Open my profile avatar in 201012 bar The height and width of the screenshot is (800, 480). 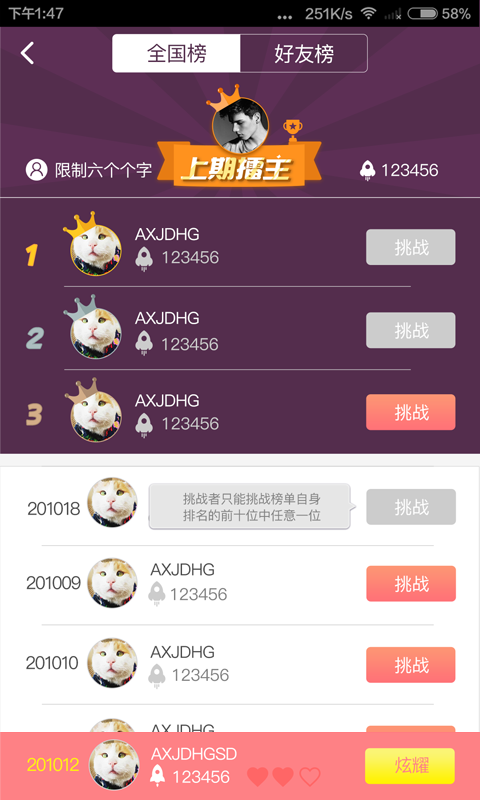(x=114, y=765)
